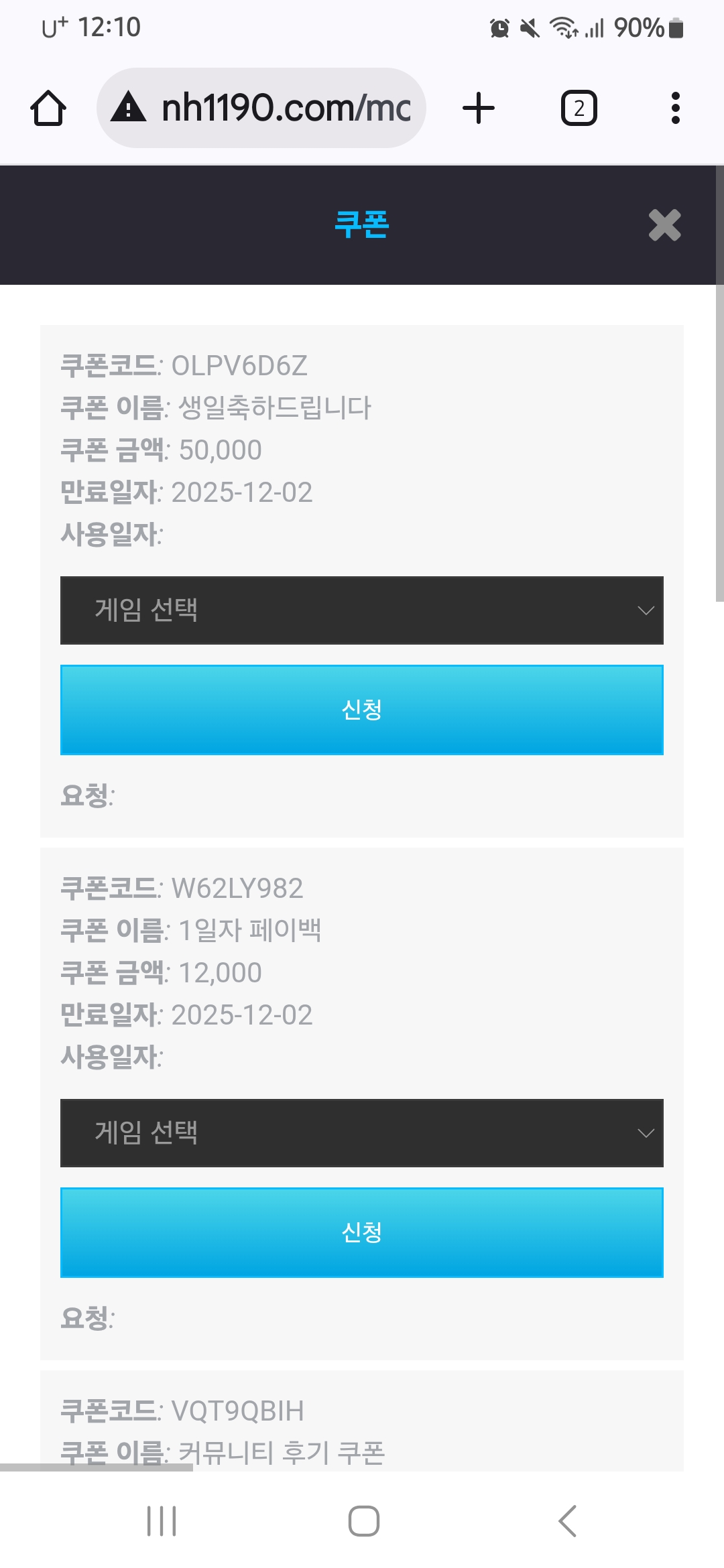Tap the home navigation circle icon
The width and height of the screenshot is (724, 1568).
362,1519
